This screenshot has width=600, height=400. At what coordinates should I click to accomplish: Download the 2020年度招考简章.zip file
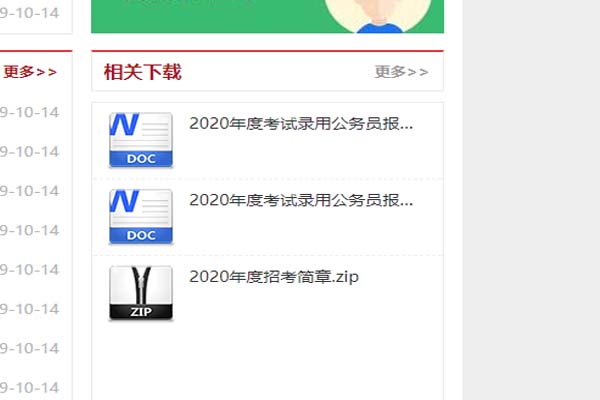point(273,277)
